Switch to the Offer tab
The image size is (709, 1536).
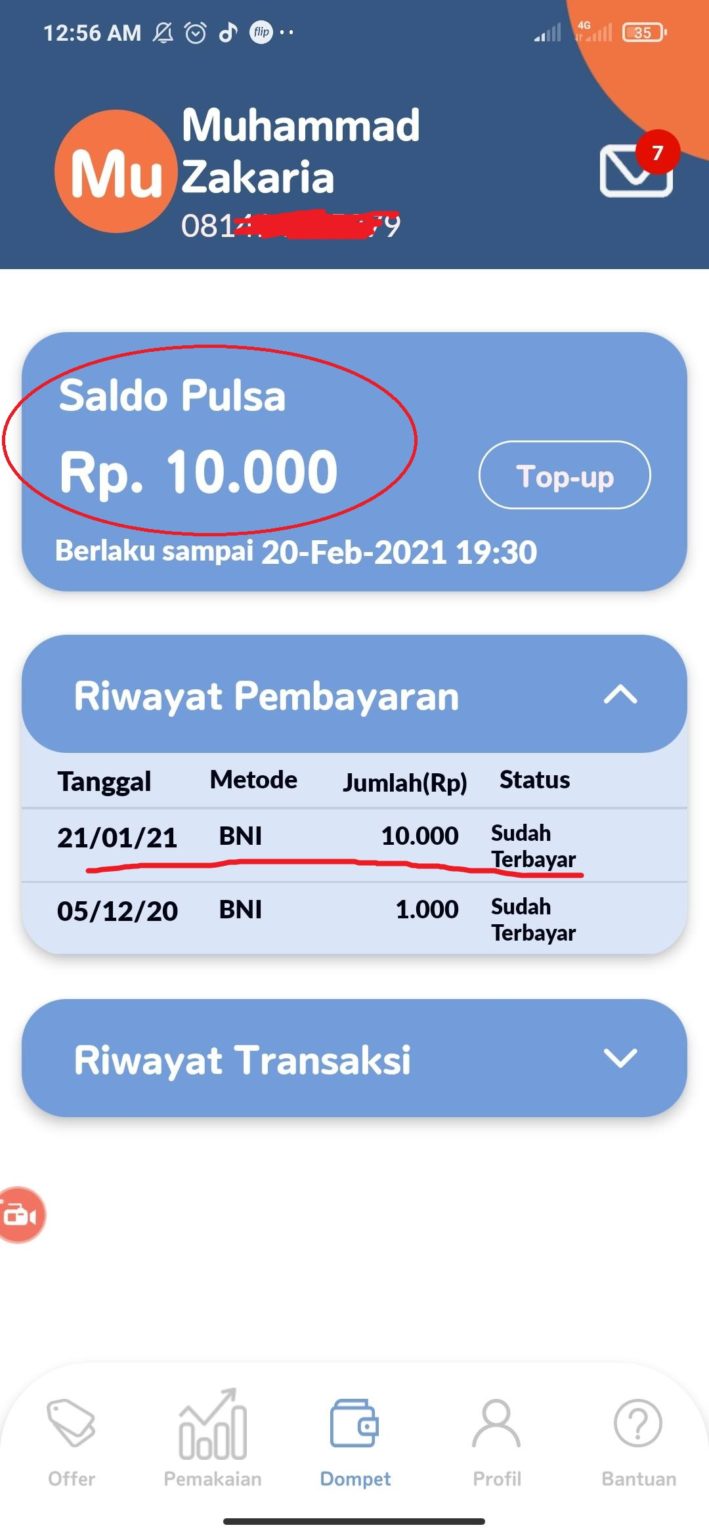point(72,1442)
